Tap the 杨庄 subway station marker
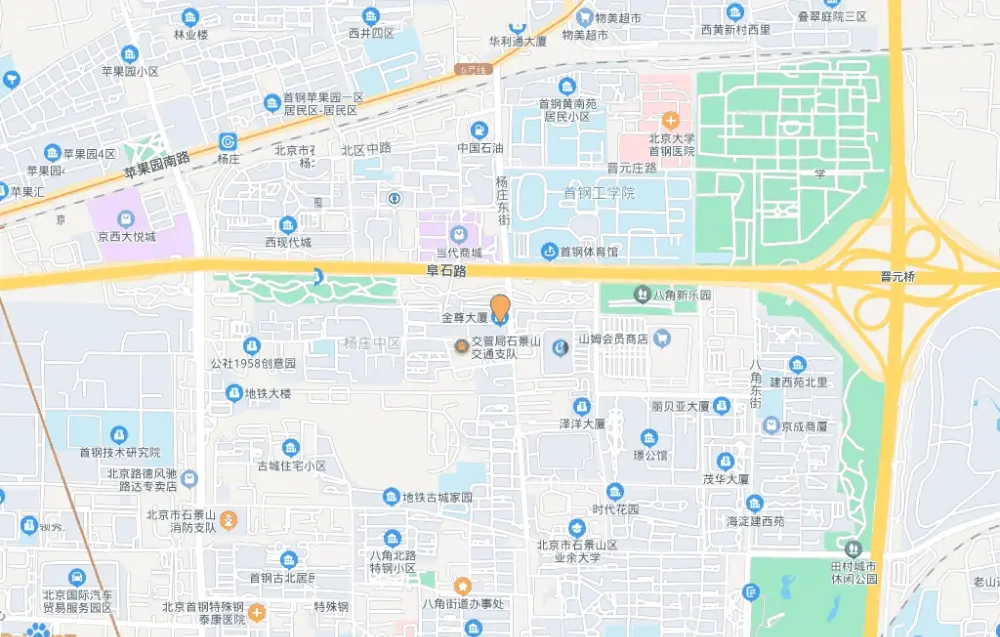 pos(228,141)
